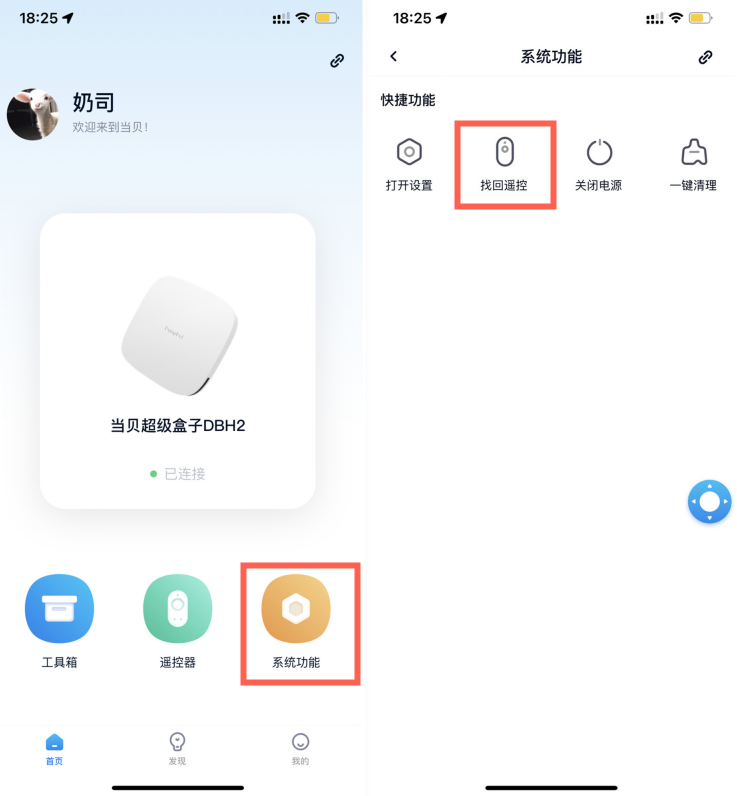The height and width of the screenshot is (796, 737).
Task: Open 系统功能 from the home page
Action: [296, 620]
